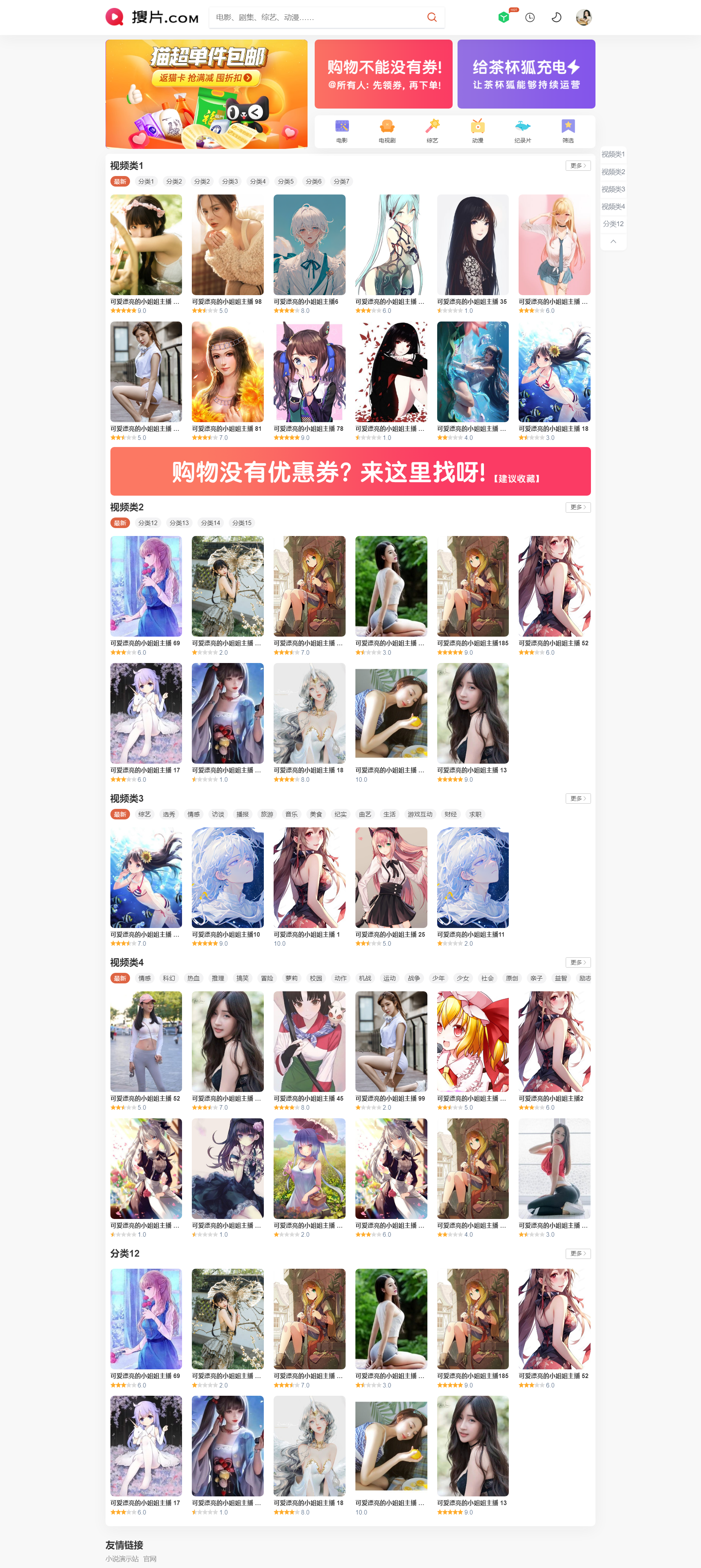Image resolution: width=701 pixels, height=1568 pixels.
Task: Open the watch history clock icon
Action: pos(530,17)
